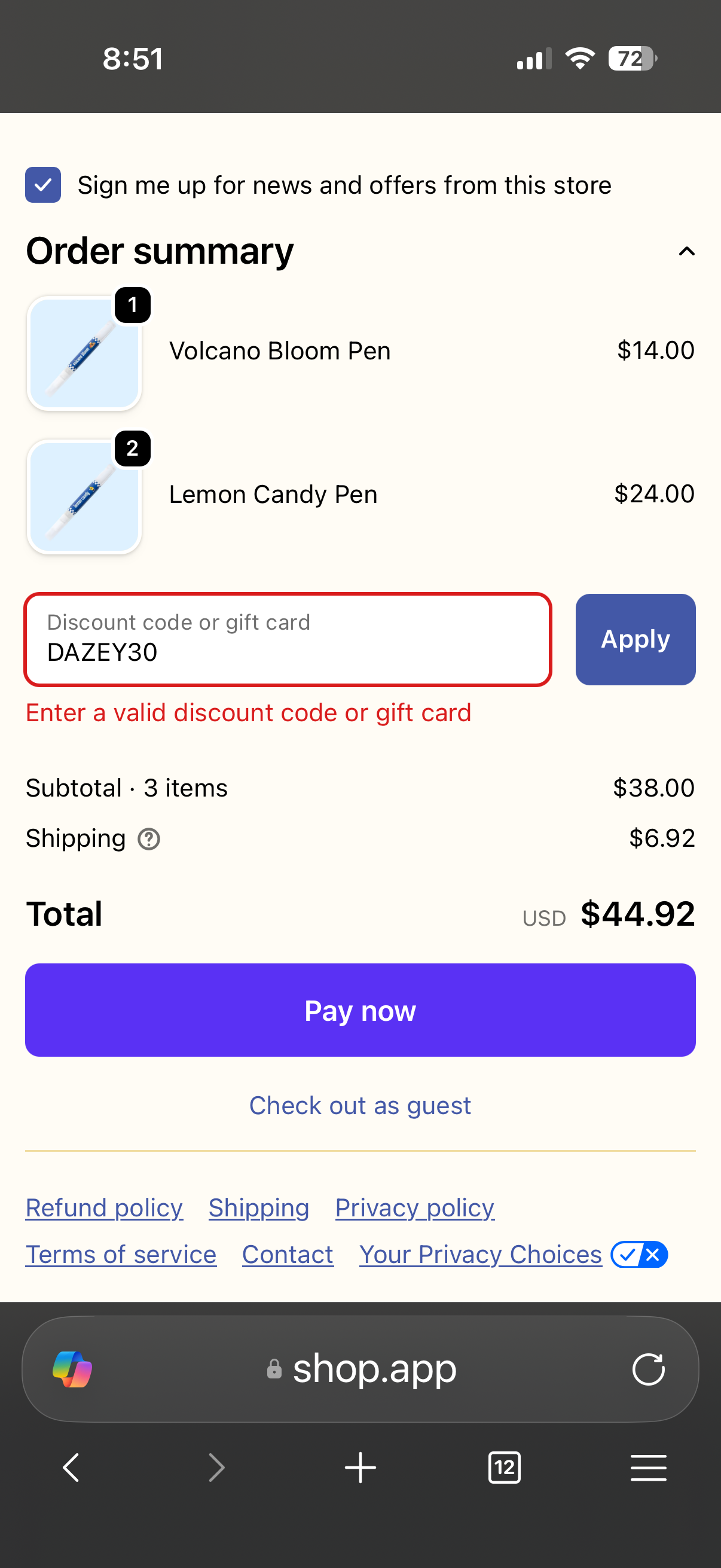
Task: Uncheck the news and offers signup checkbox
Action: 42,185
